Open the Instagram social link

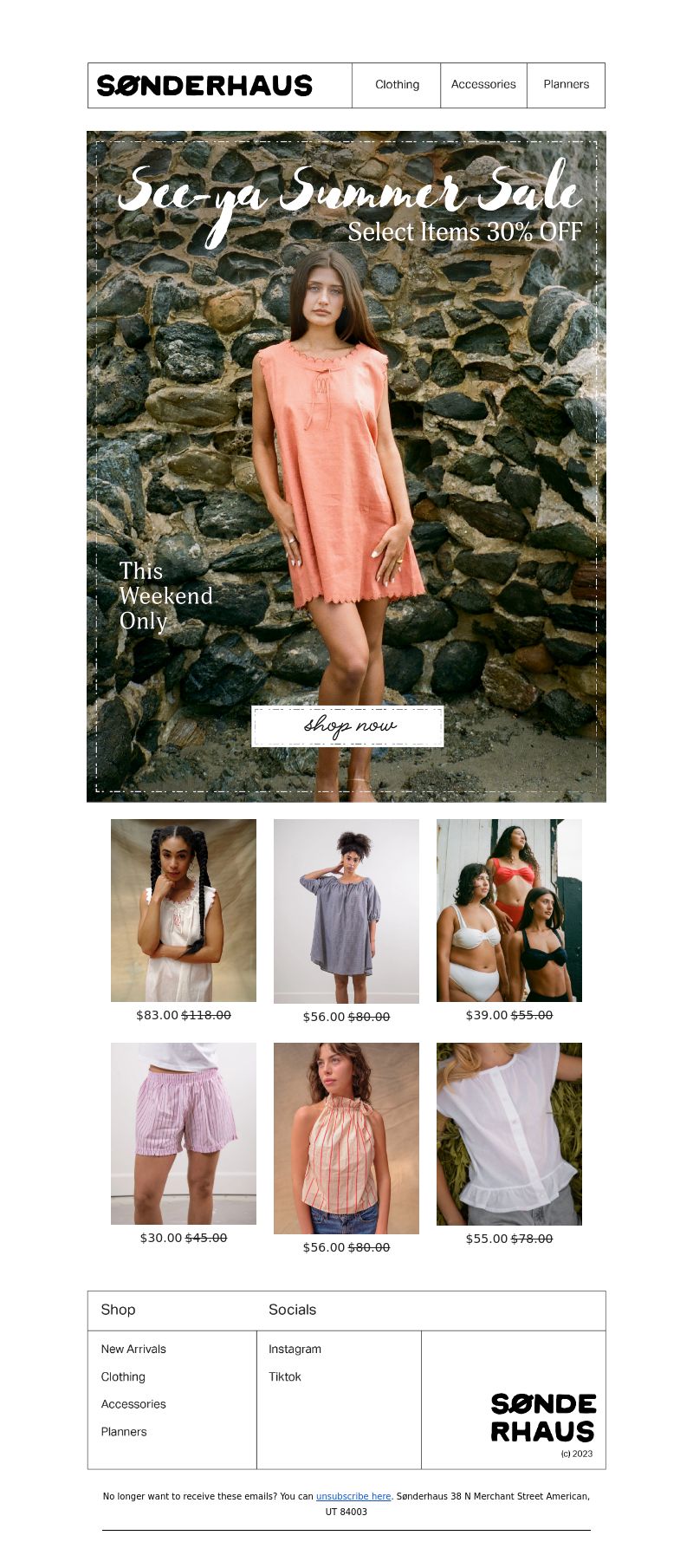[x=295, y=1349]
